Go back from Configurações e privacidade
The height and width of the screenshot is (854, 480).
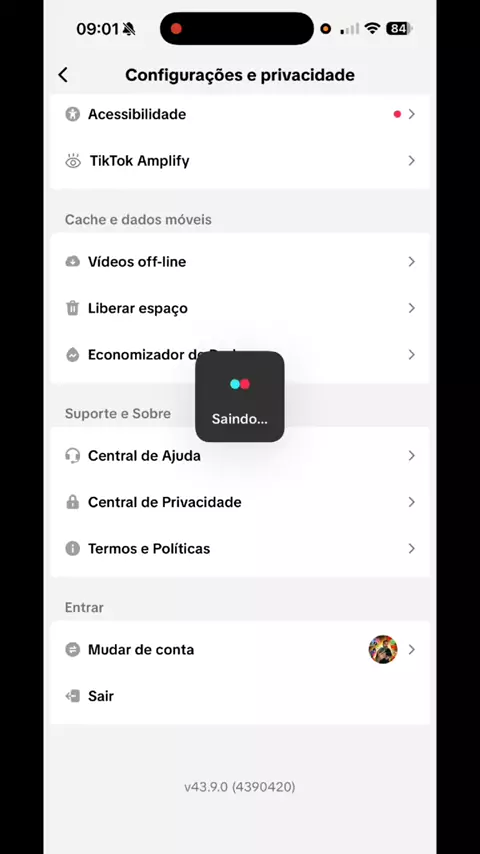click(63, 75)
